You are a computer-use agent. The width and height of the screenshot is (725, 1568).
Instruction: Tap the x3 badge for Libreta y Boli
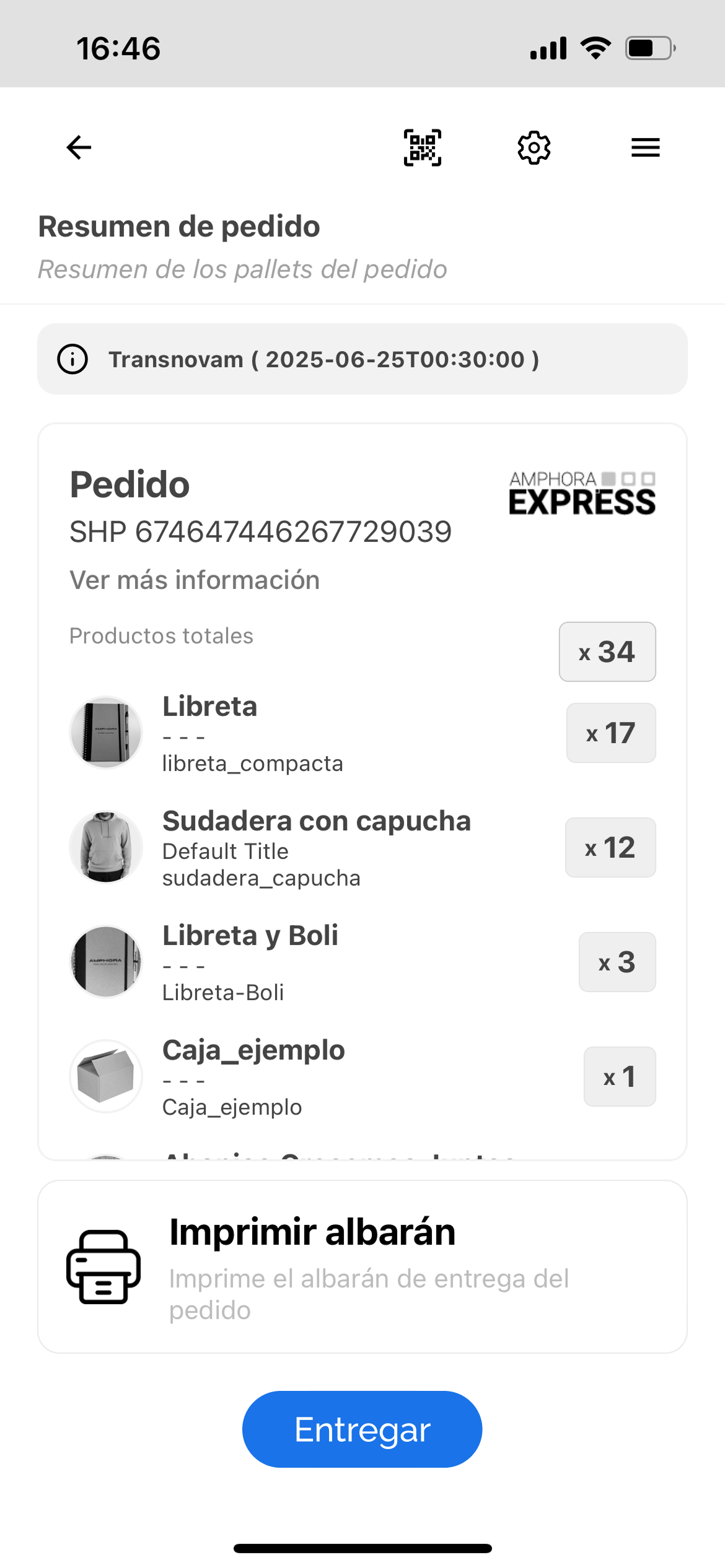click(x=617, y=962)
